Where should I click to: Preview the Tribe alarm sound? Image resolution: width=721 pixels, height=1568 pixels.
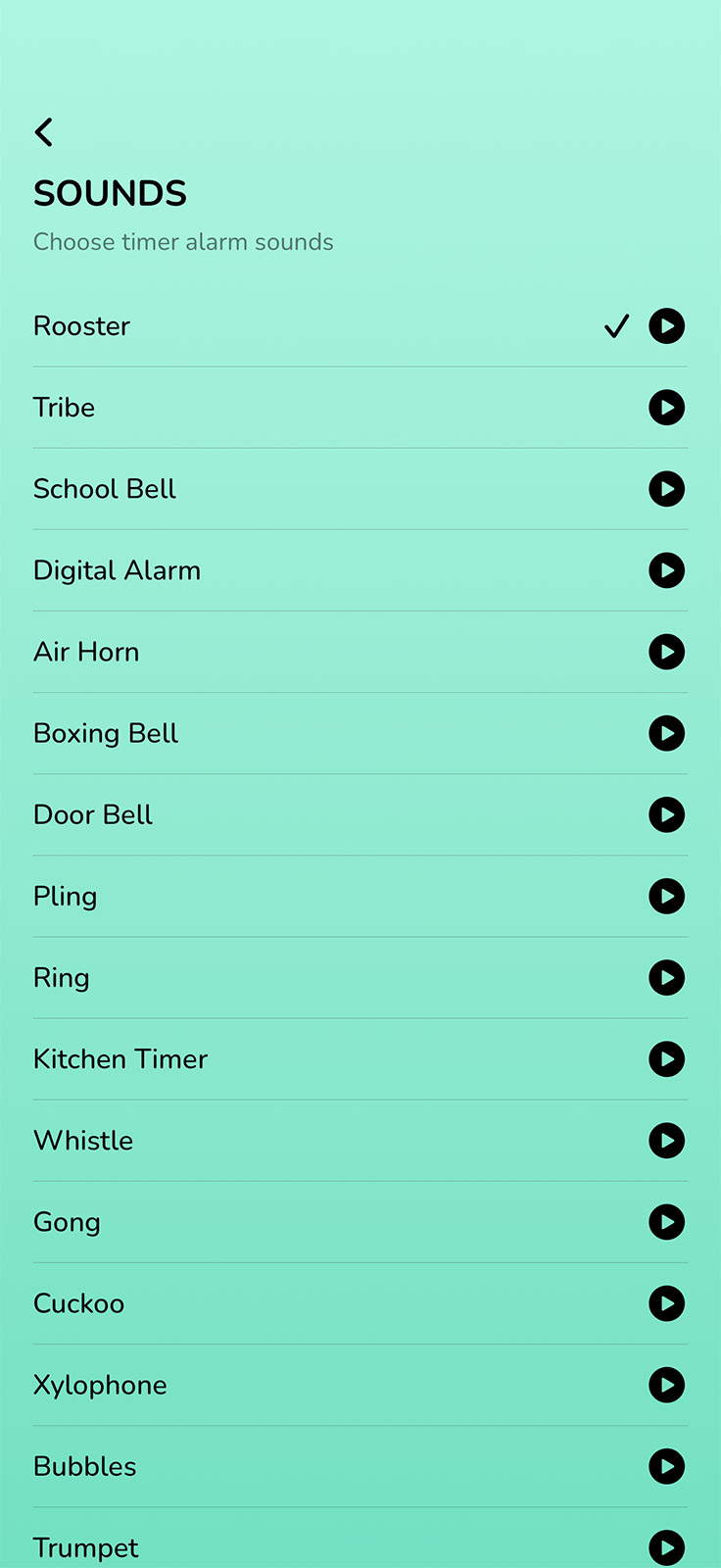tap(667, 408)
